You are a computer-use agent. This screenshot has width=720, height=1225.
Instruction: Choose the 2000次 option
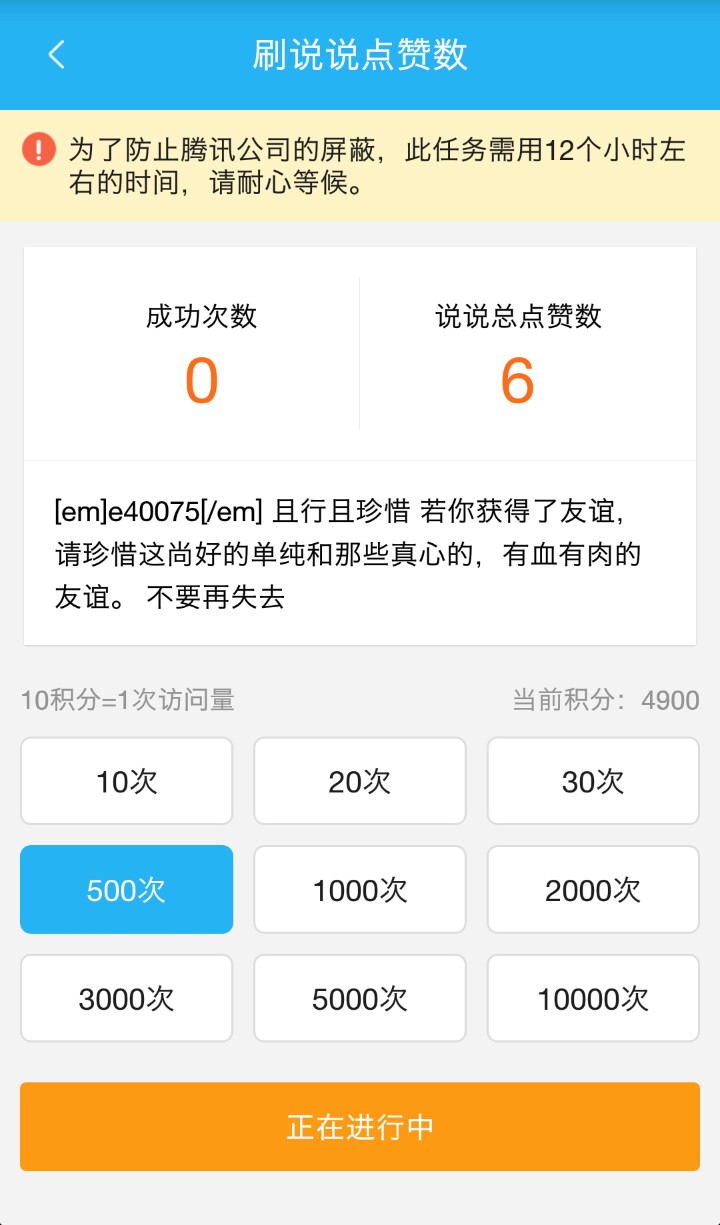click(x=593, y=890)
